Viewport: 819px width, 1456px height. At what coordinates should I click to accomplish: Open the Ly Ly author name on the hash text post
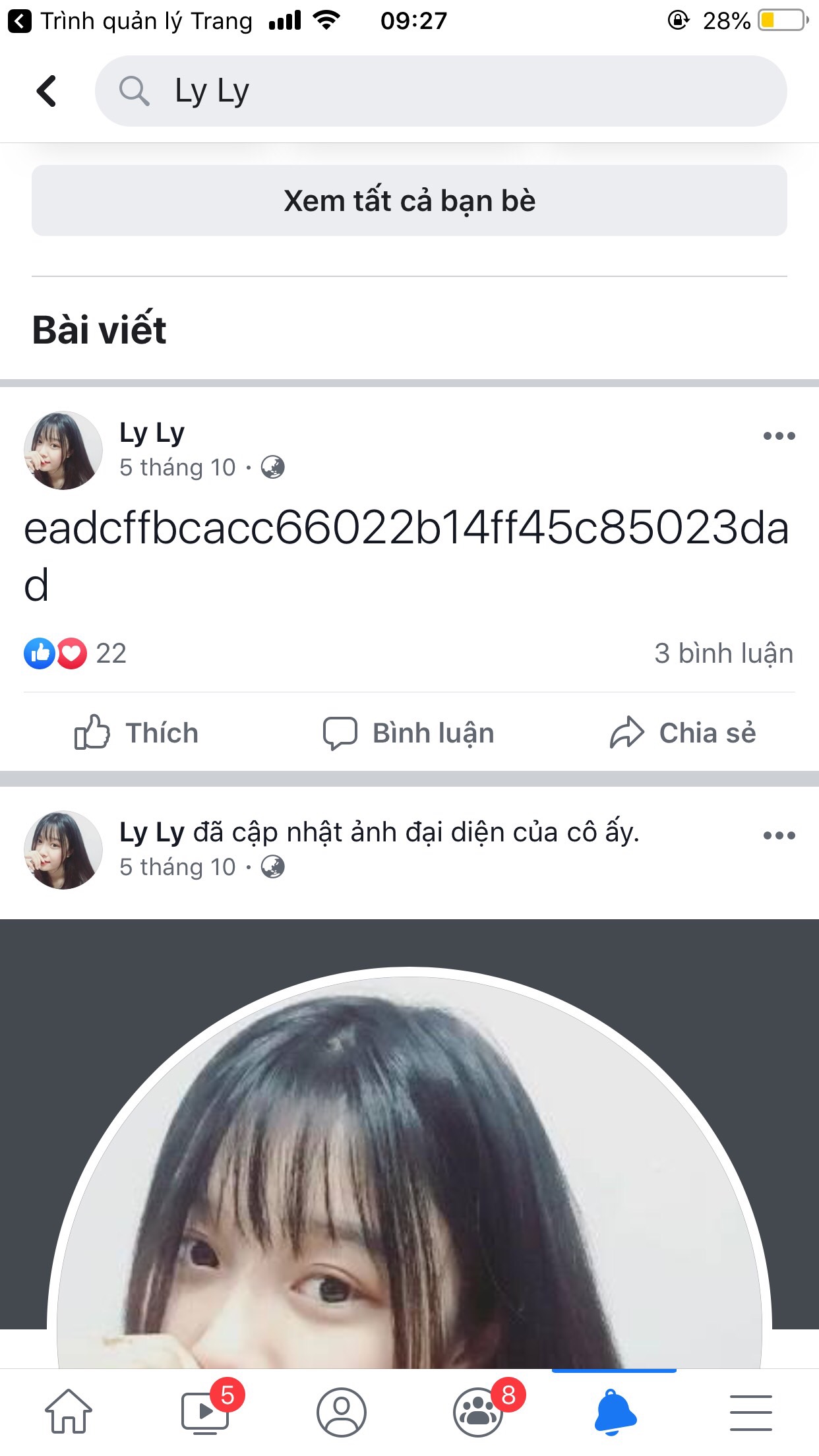(152, 433)
